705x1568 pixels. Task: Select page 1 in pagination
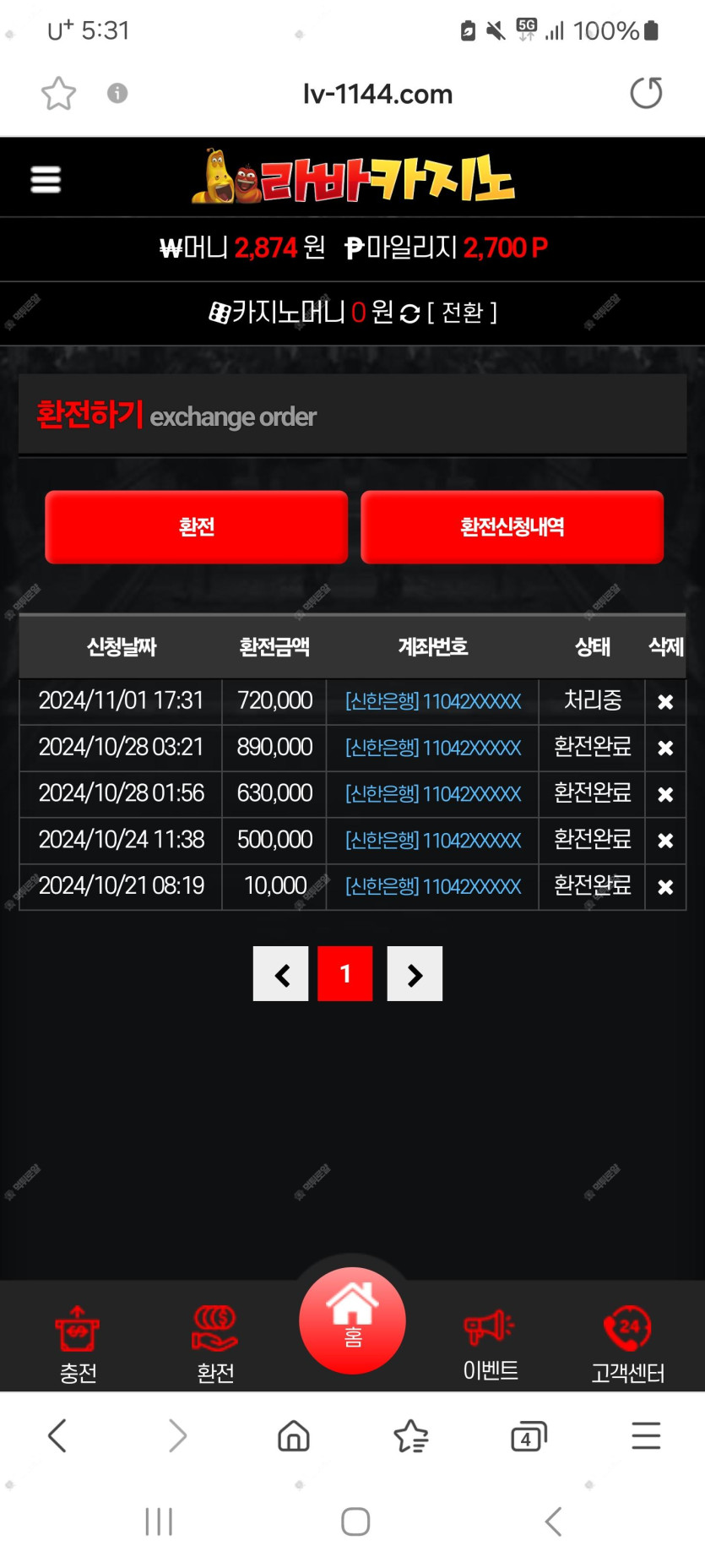click(x=345, y=974)
